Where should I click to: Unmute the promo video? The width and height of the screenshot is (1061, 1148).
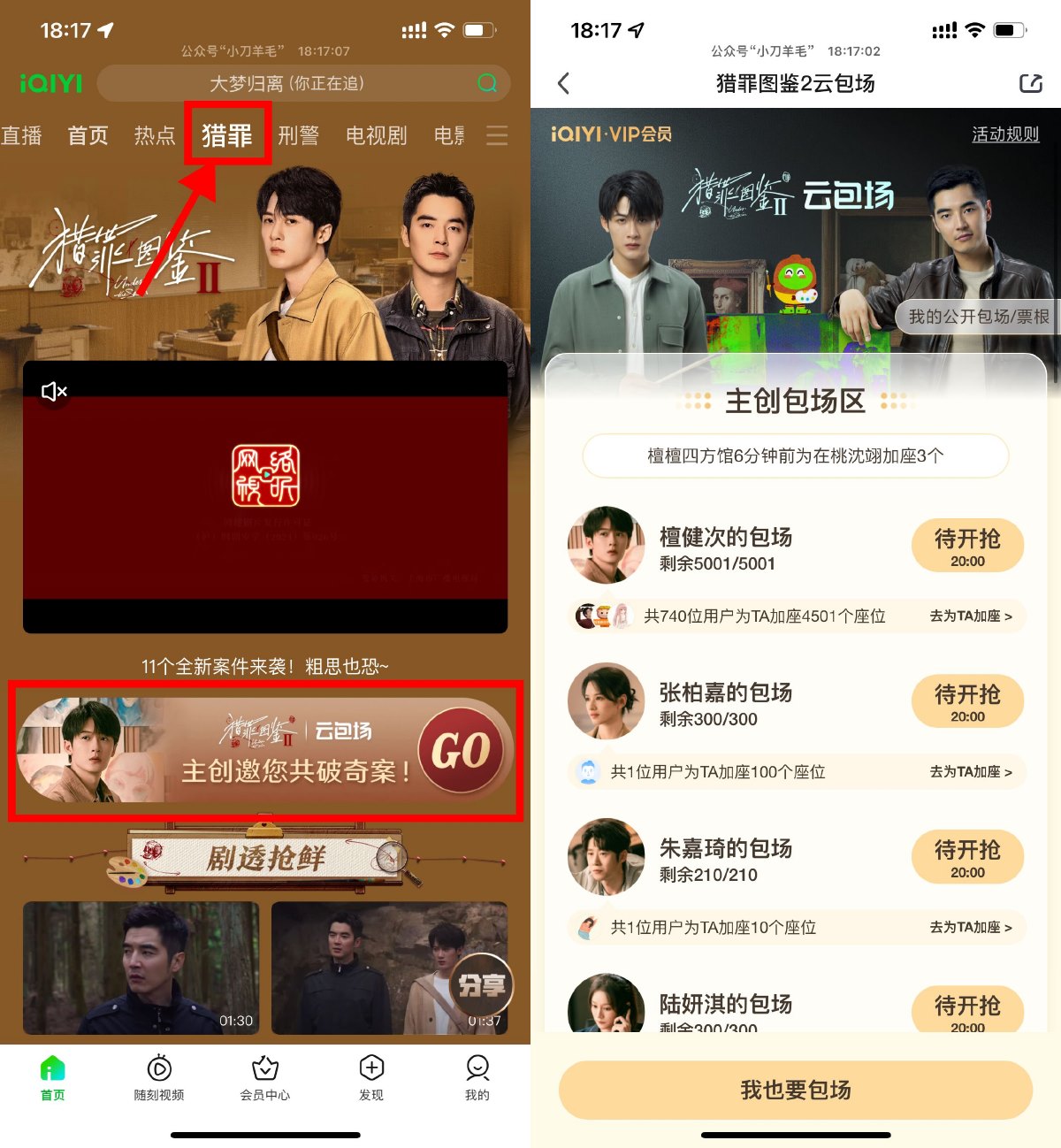pyautogui.click(x=54, y=391)
